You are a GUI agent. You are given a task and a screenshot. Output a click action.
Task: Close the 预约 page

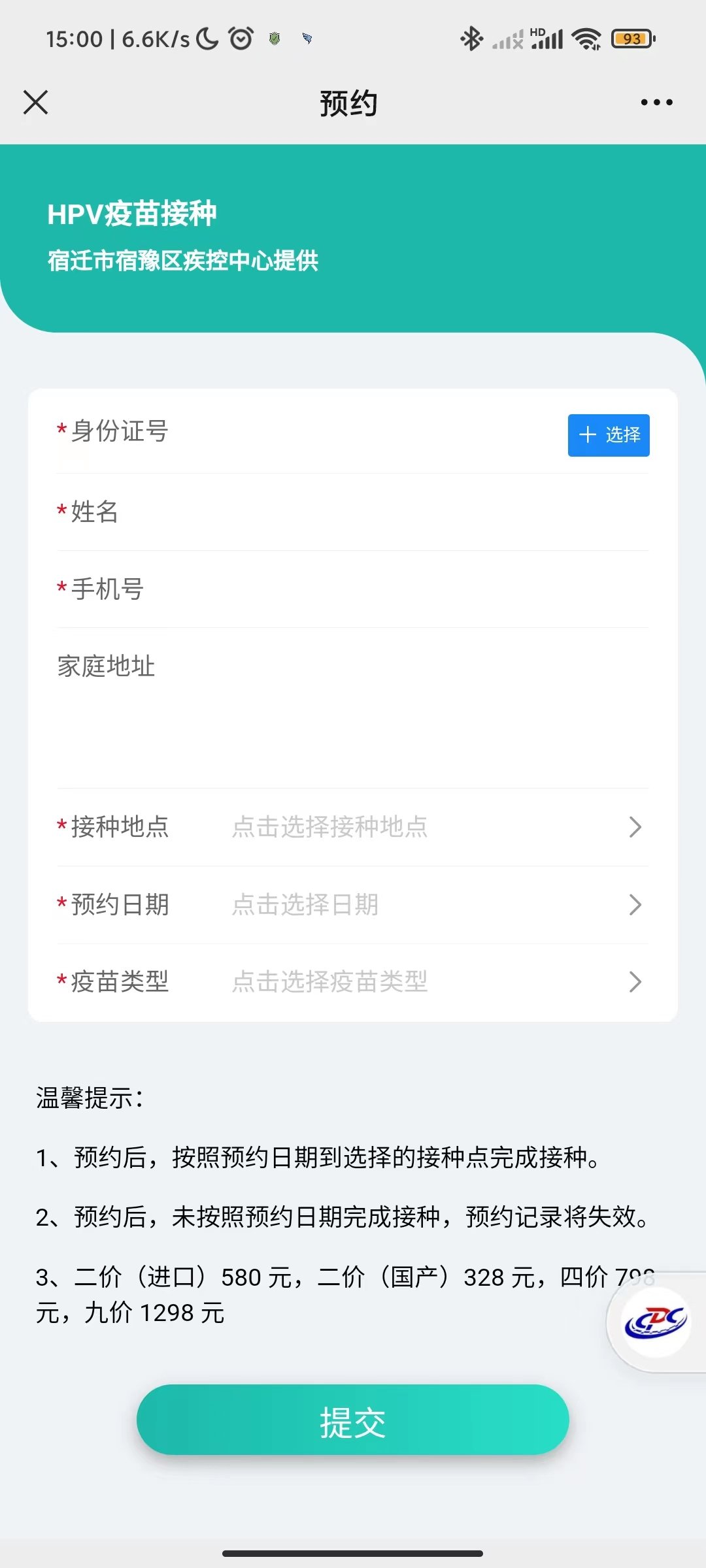[36, 103]
